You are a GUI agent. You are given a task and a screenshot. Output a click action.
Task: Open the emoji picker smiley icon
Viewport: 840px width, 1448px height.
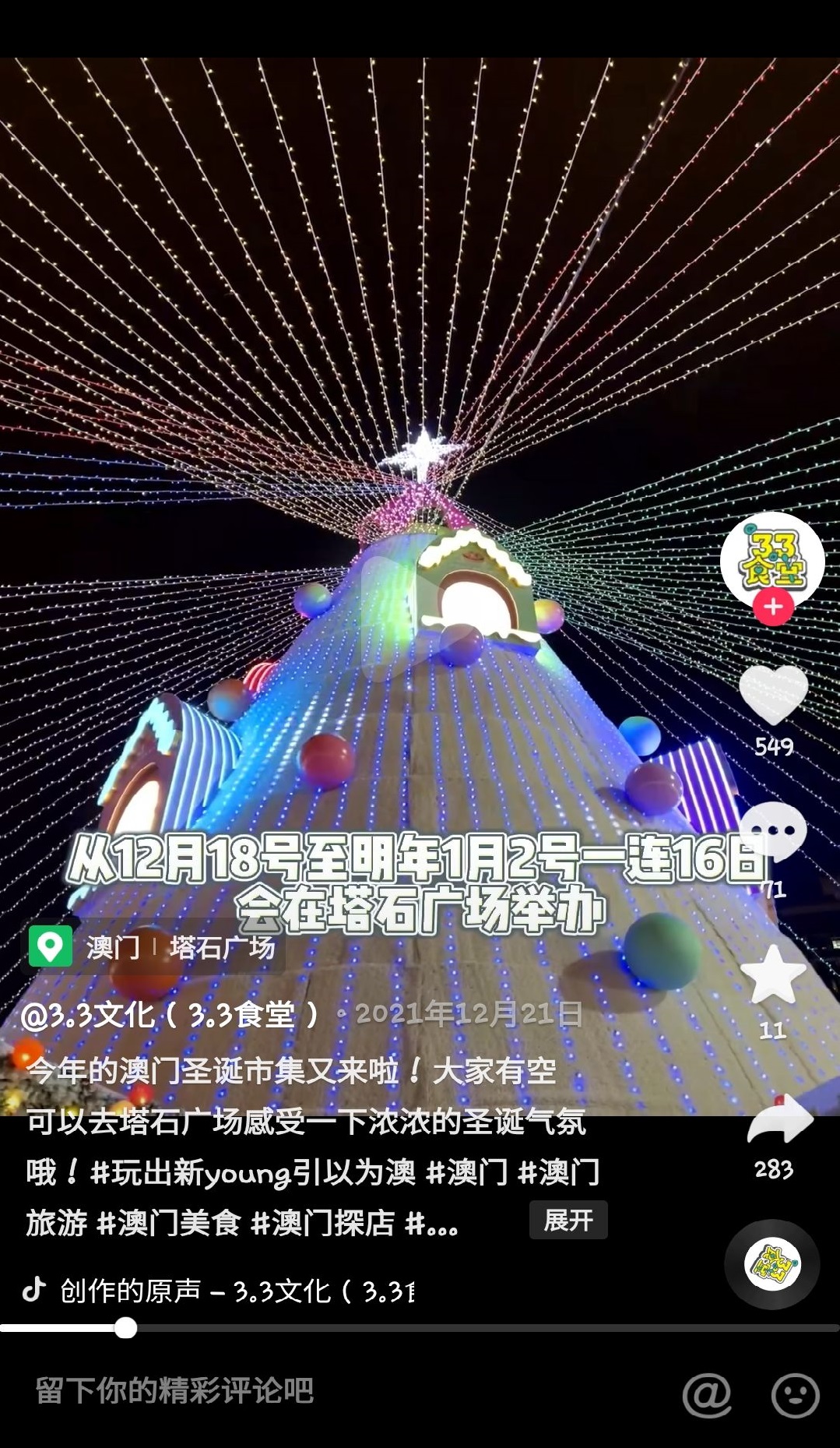point(795,1394)
